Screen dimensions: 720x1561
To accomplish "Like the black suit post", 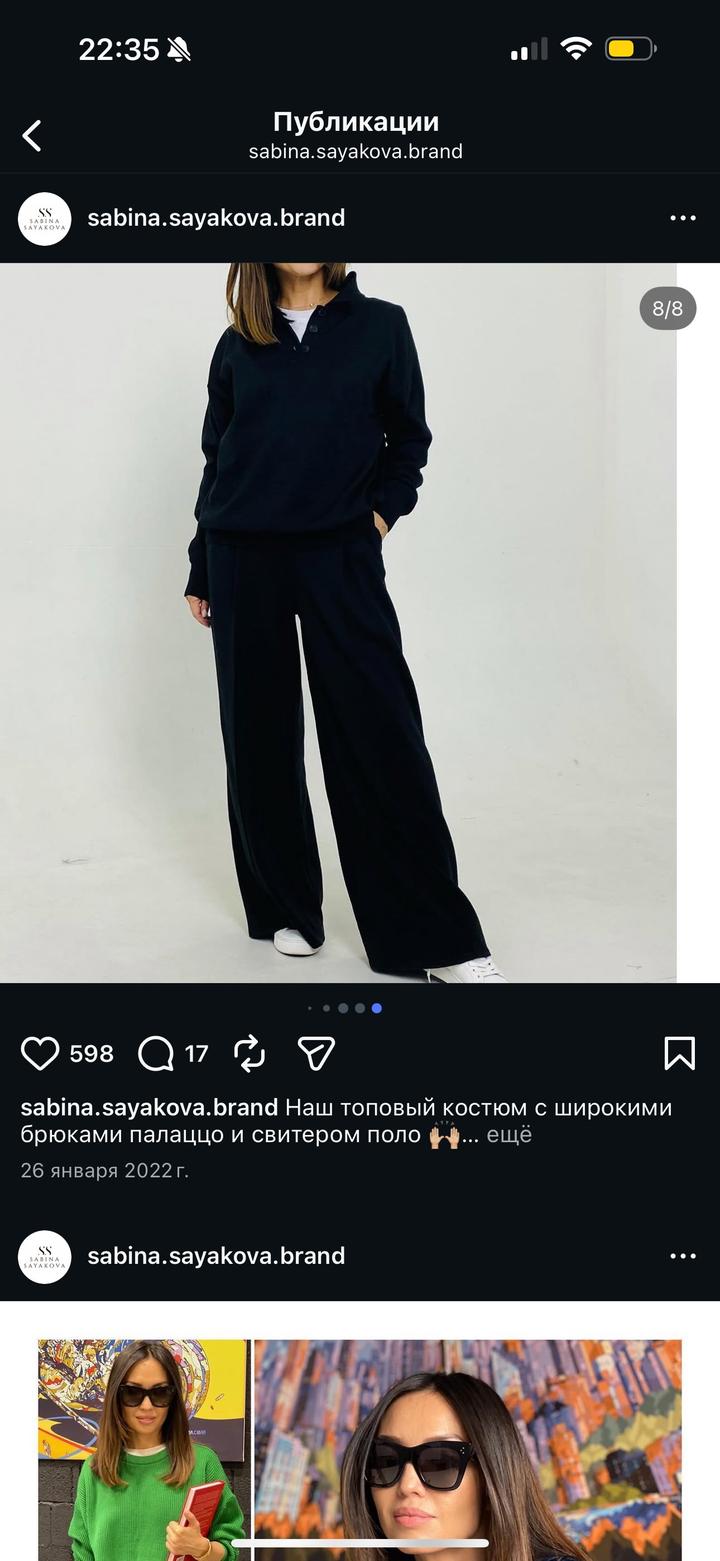I will (x=40, y=1053).
